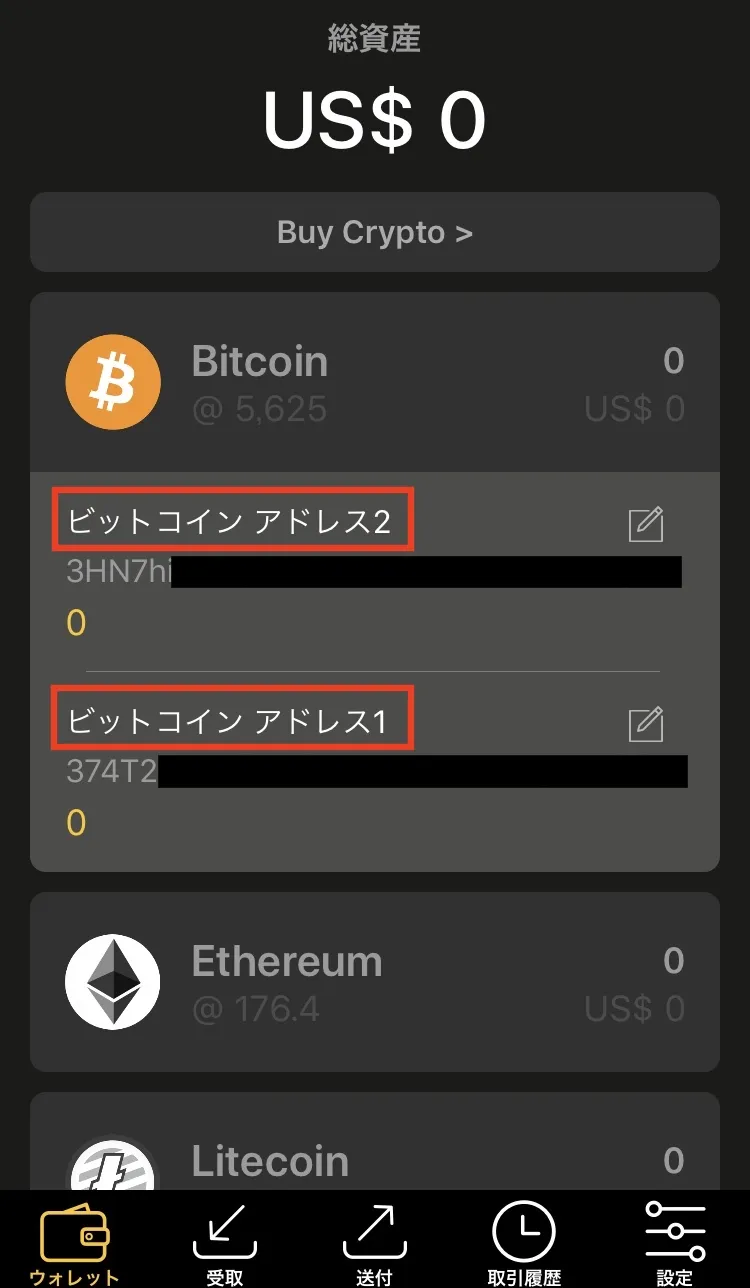
Task: Tap the Buy Crypto button
Action: (x=375, y=232)
